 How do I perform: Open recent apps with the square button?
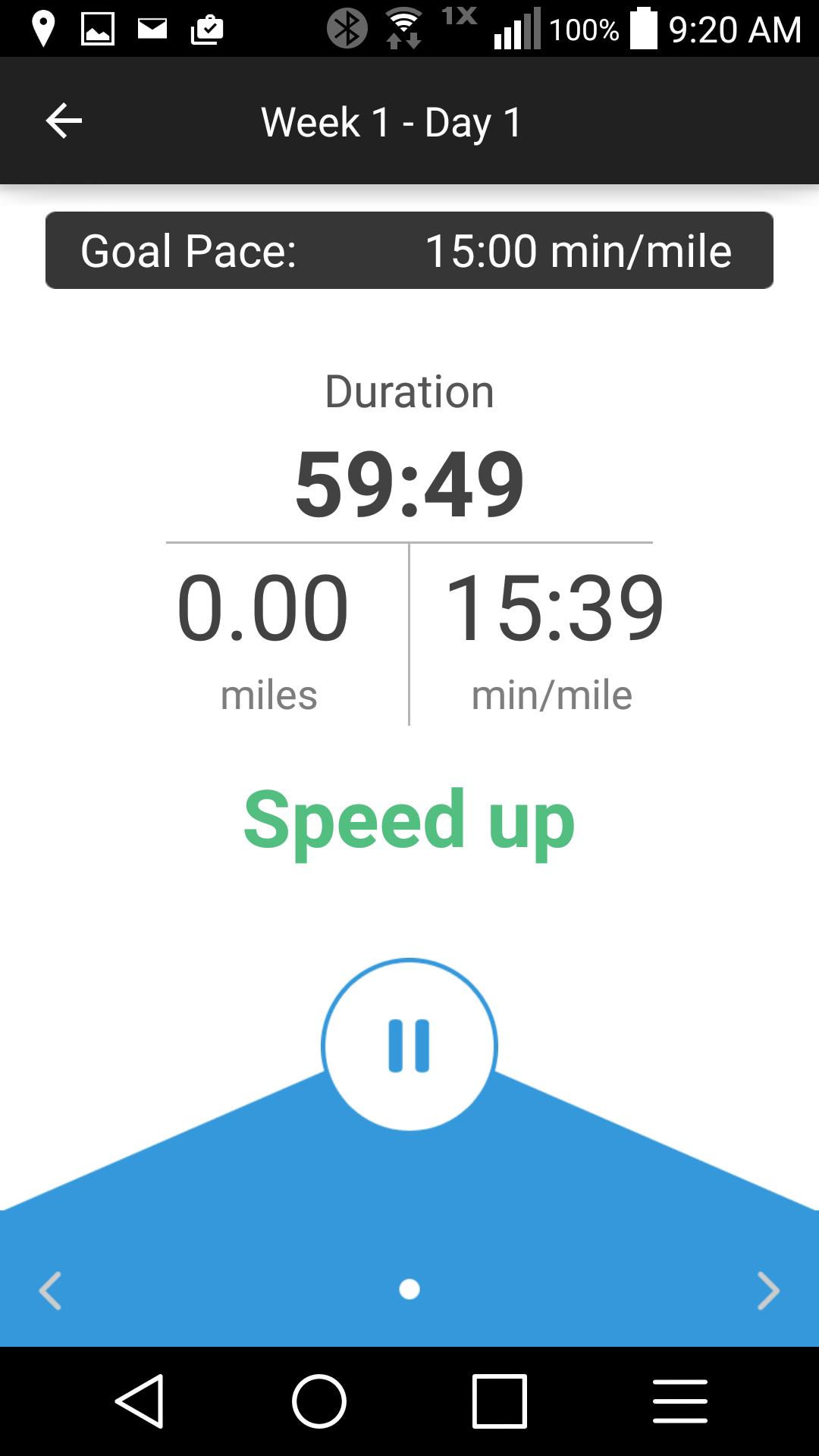click(500, 1401)
